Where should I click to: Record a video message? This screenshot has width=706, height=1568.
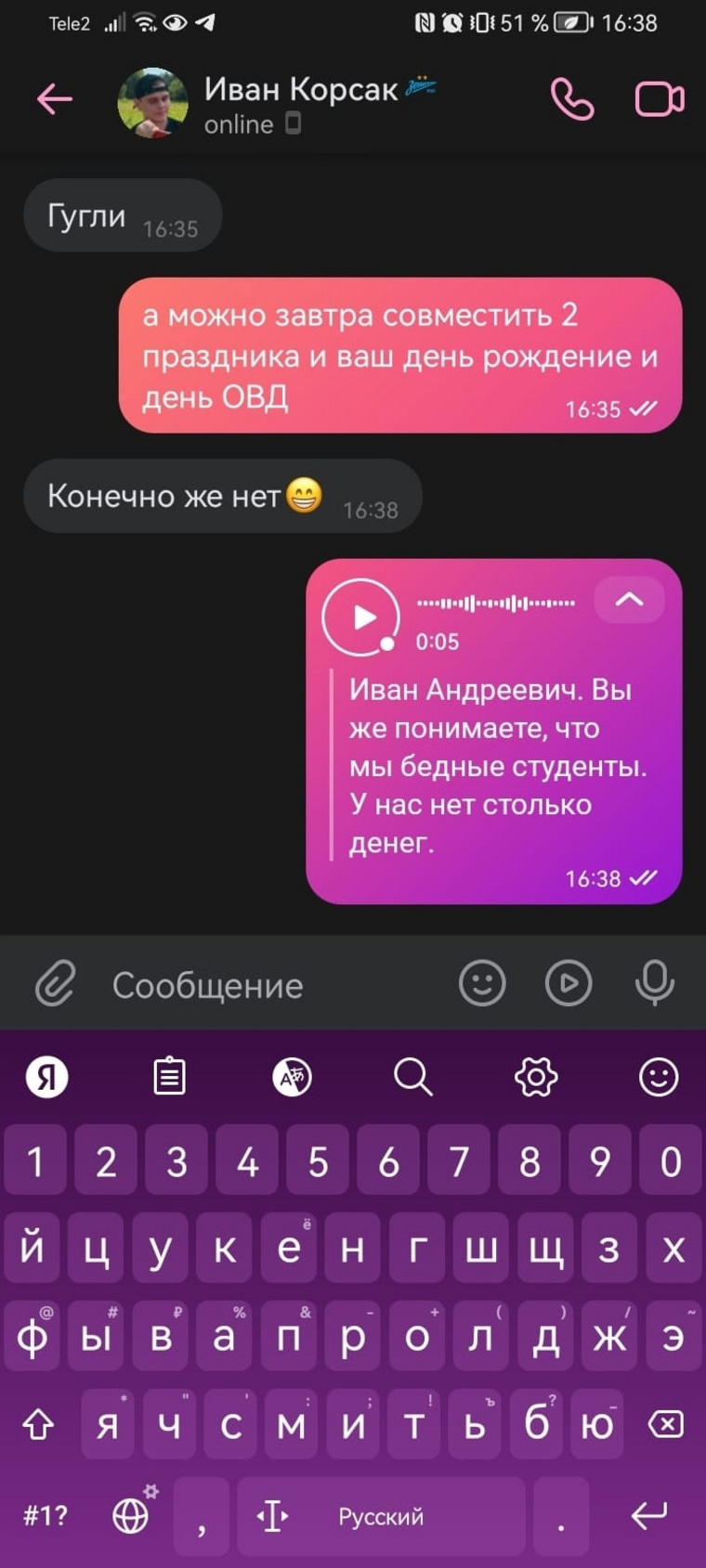pos(569,983)
